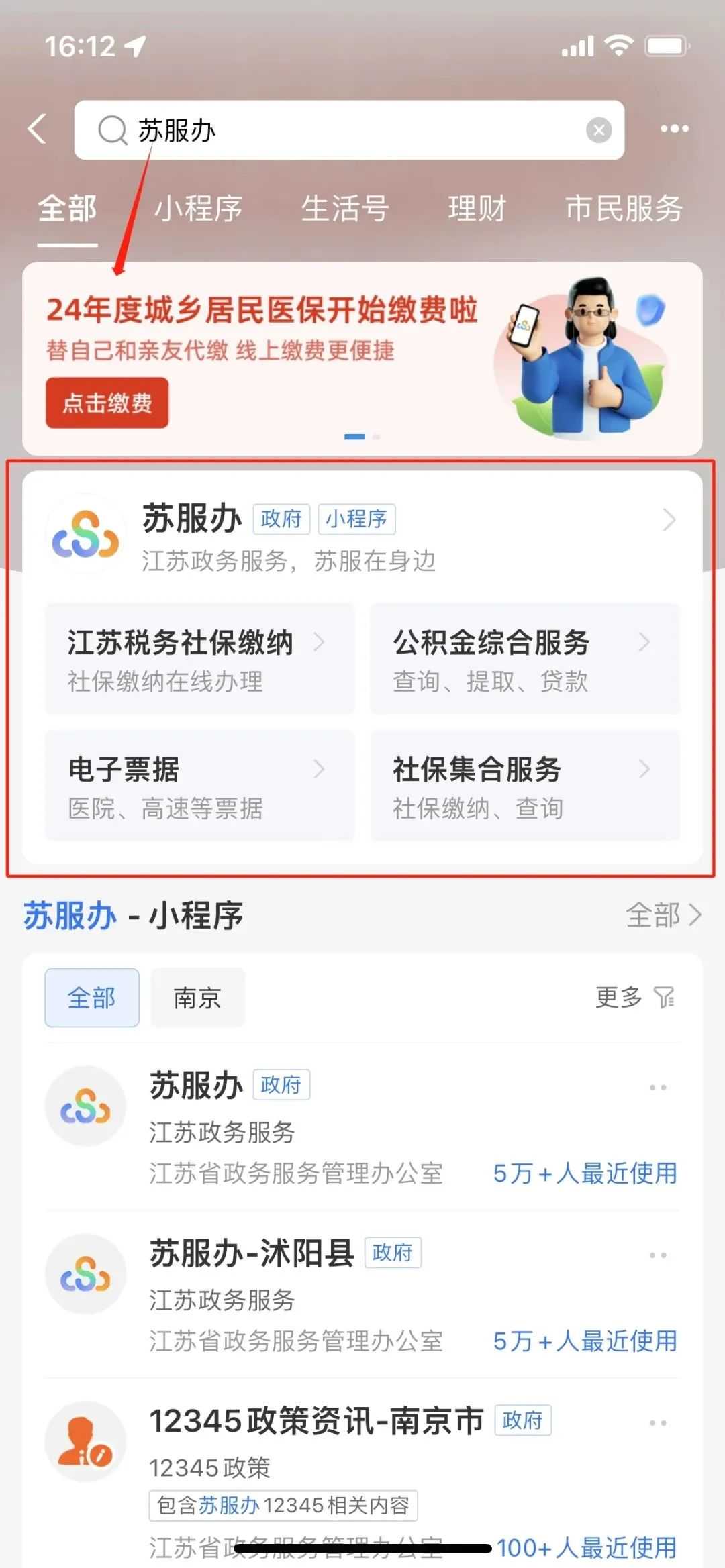The width and height of the screenshot is (725, 1568).
Task: Select the 理财 tab
Action: [477, 209]
